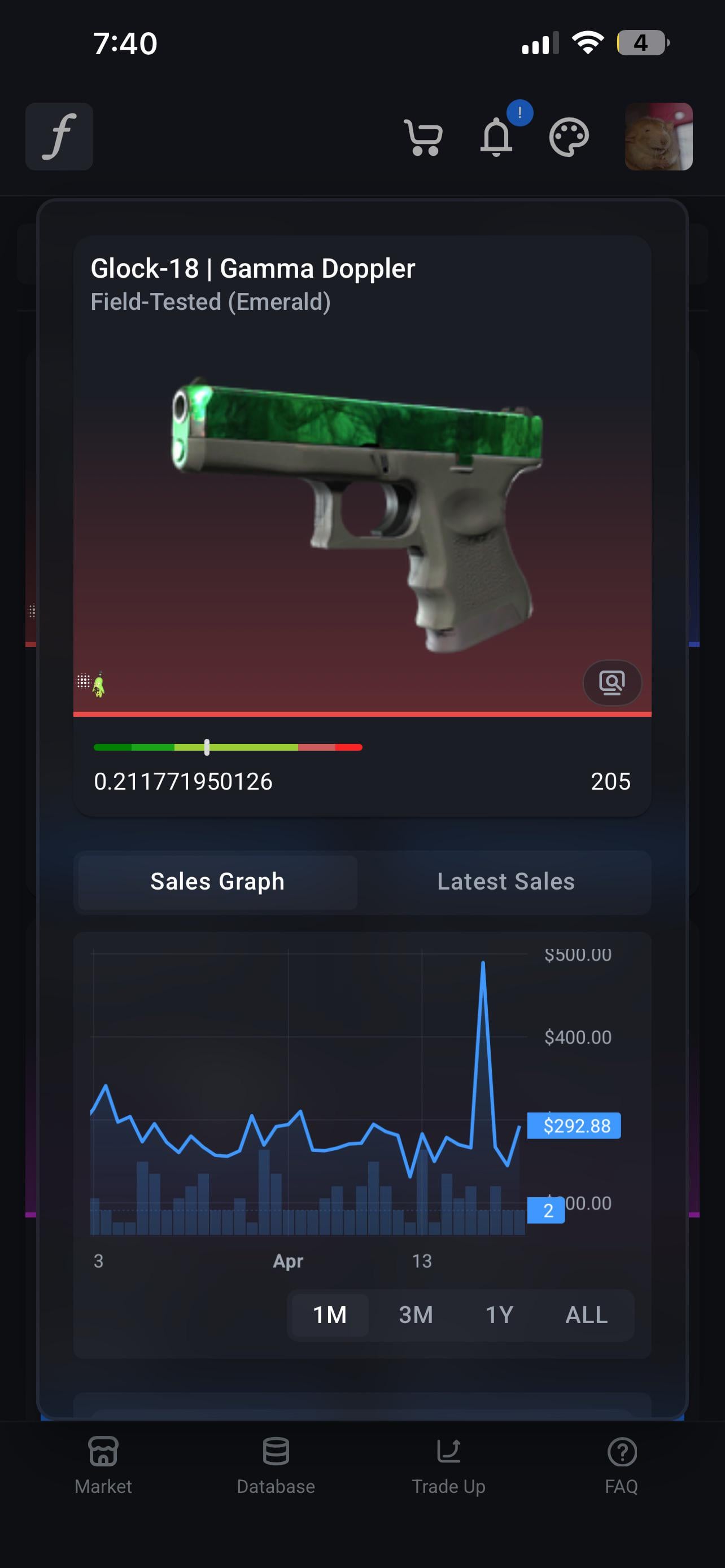Tap the Glock-18 Gamma Doppler image
Viewport: 725px width, 1568px height.
tap(359, 511)
